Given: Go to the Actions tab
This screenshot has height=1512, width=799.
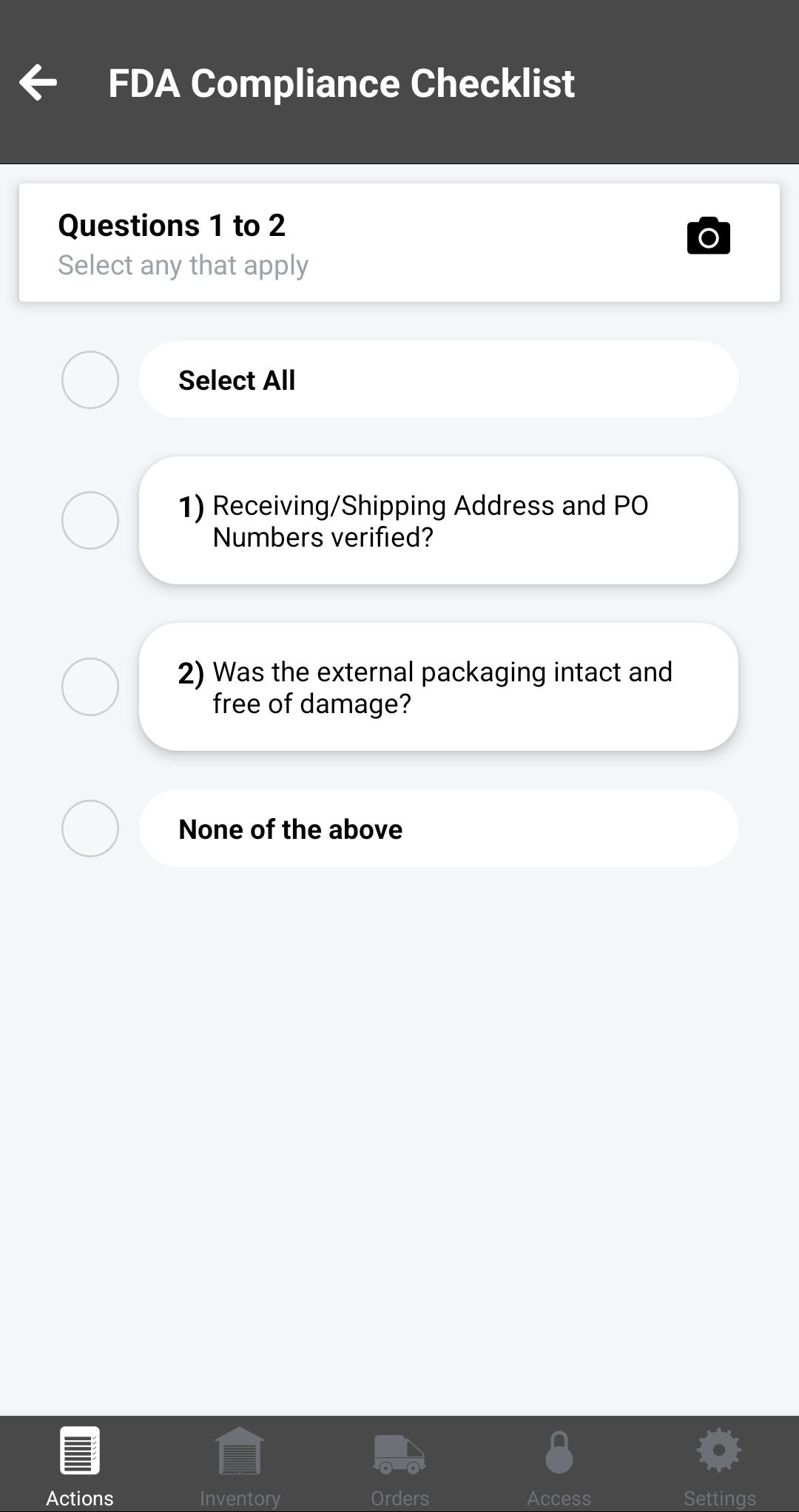Looking at the screenshot, I should point(80,1466).
